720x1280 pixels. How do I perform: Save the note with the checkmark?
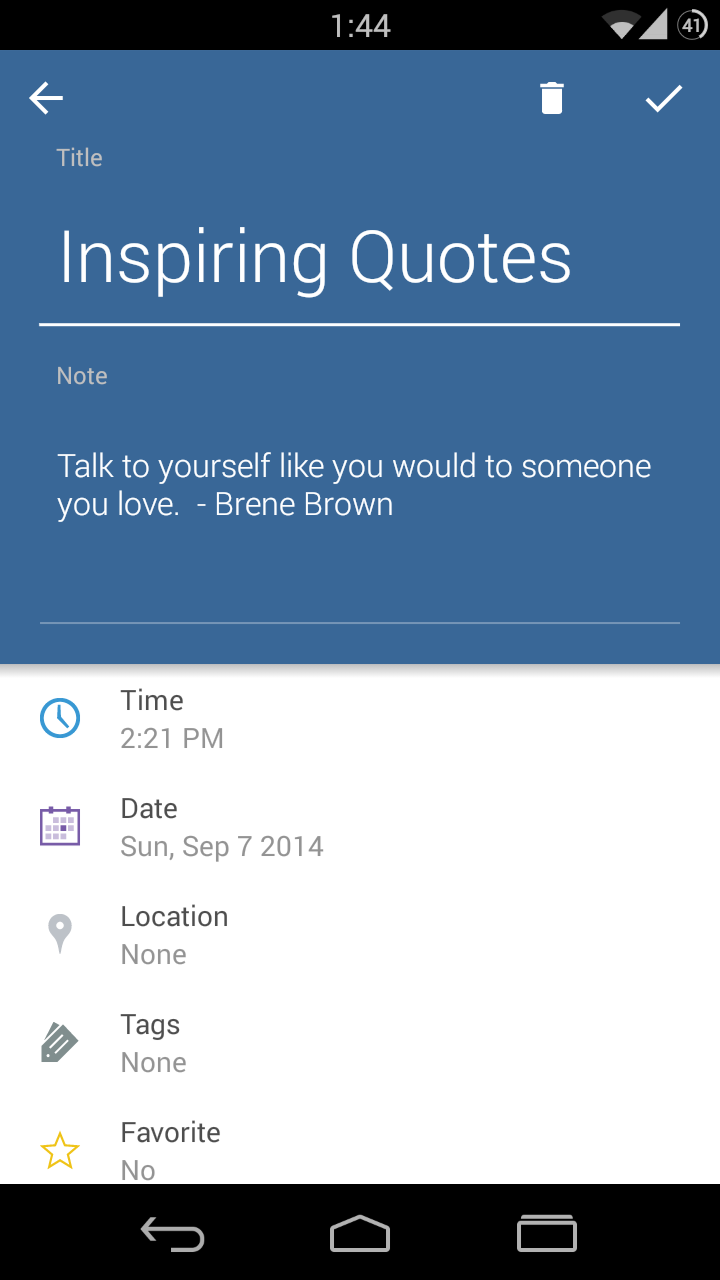coord(663,98)
